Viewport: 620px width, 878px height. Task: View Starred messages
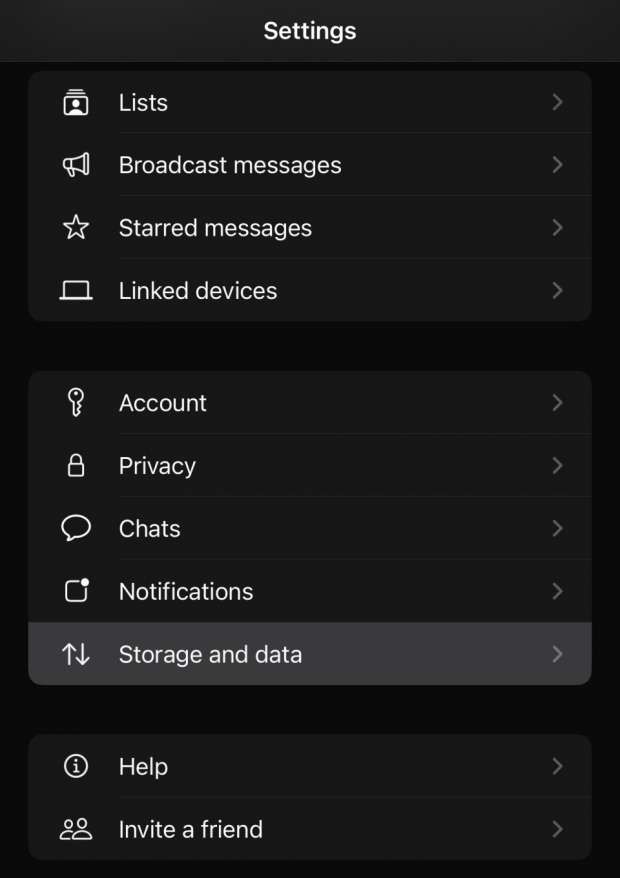tap(309, 228)
